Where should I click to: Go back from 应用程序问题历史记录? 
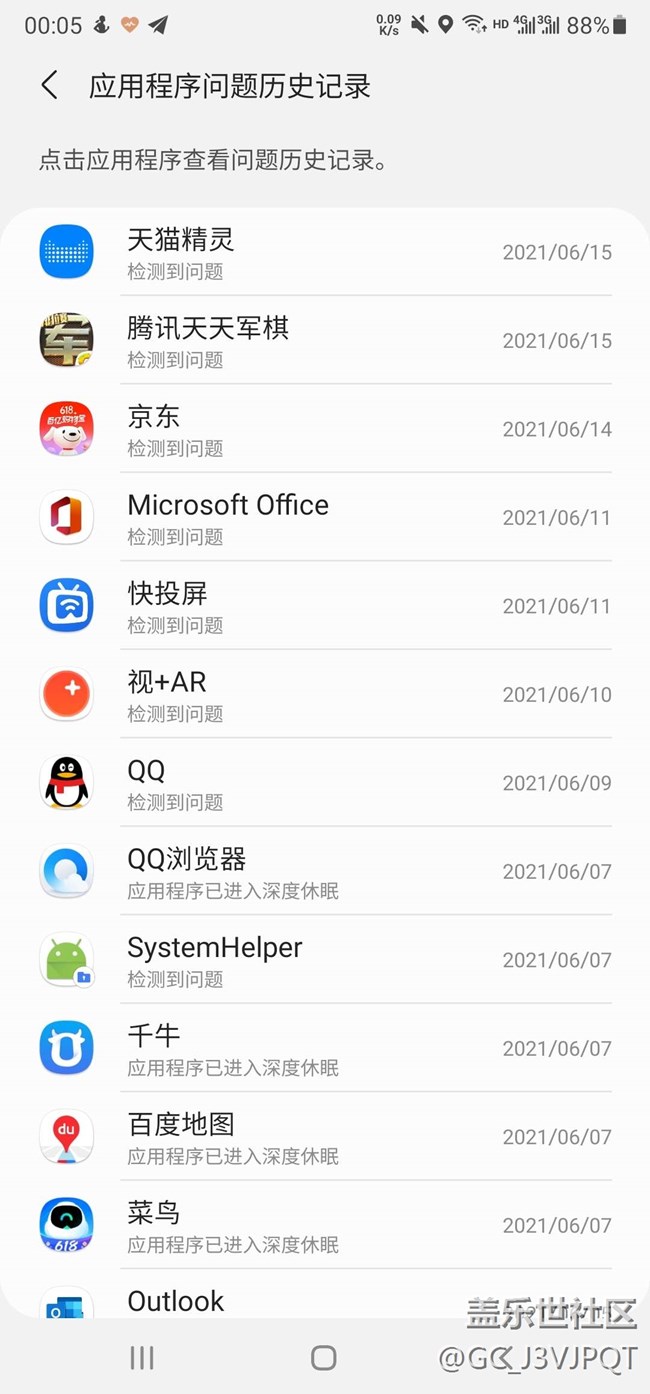click(x=50, y=86)
